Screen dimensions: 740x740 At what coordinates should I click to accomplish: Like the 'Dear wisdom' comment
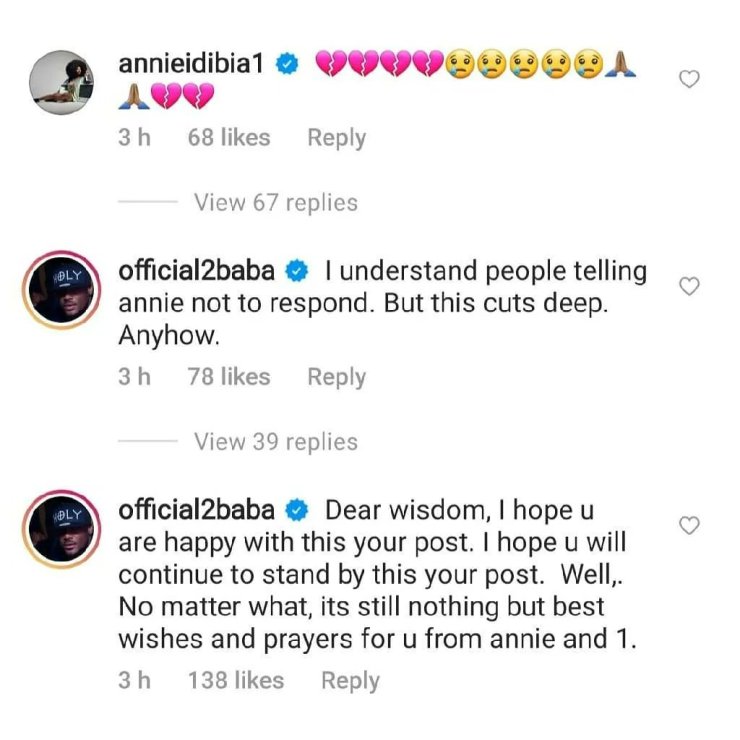(x=688, y=526)
